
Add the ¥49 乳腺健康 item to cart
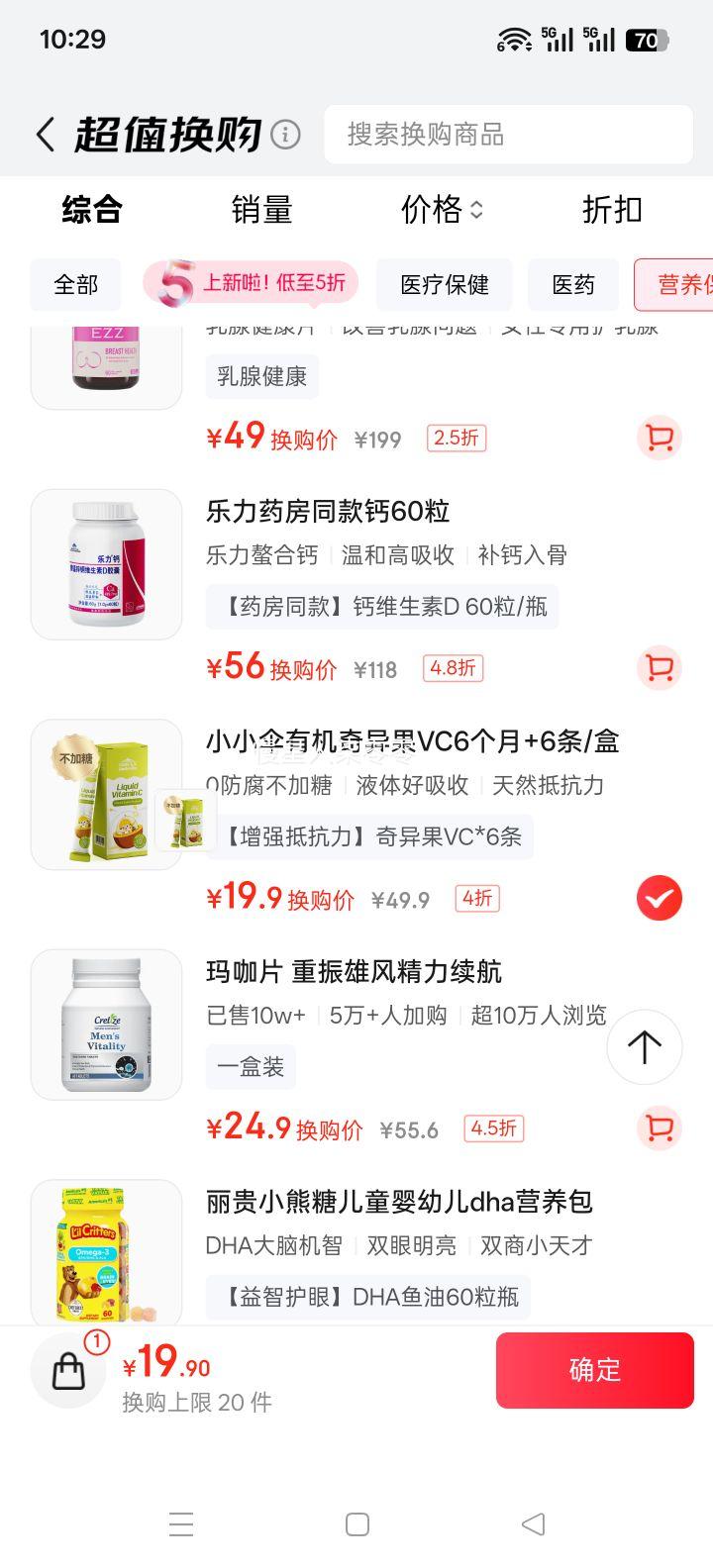click(x=659, y=438)
